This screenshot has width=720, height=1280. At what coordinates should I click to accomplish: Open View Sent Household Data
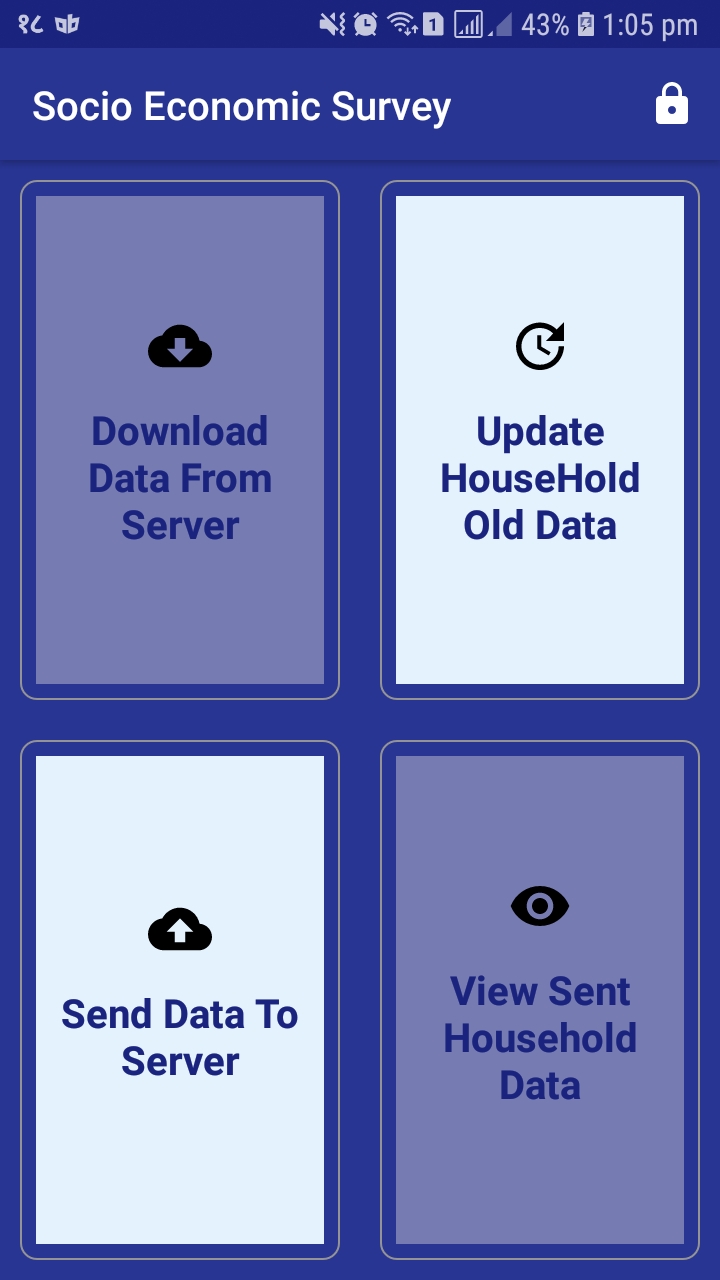[x=540, y=1000]
